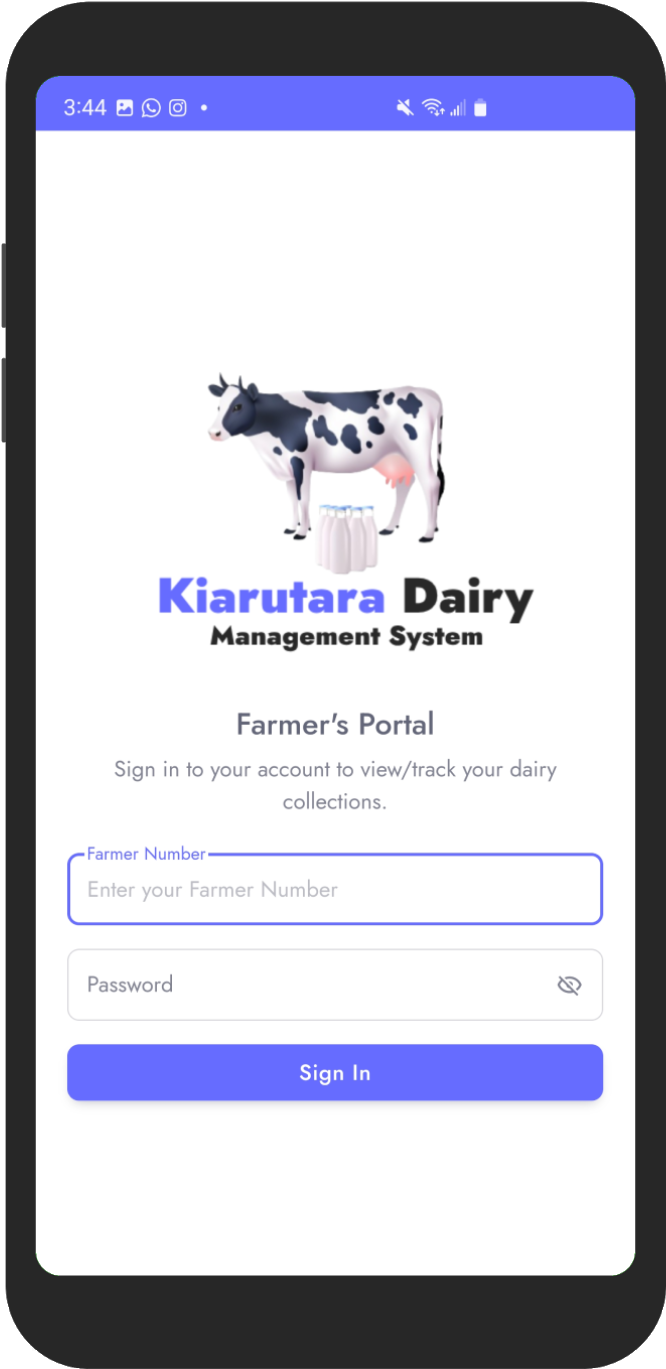Focus the Farmer Number field
This screenshot has height=1369, width=666.
pyautogui.click(x=334, y=890)
